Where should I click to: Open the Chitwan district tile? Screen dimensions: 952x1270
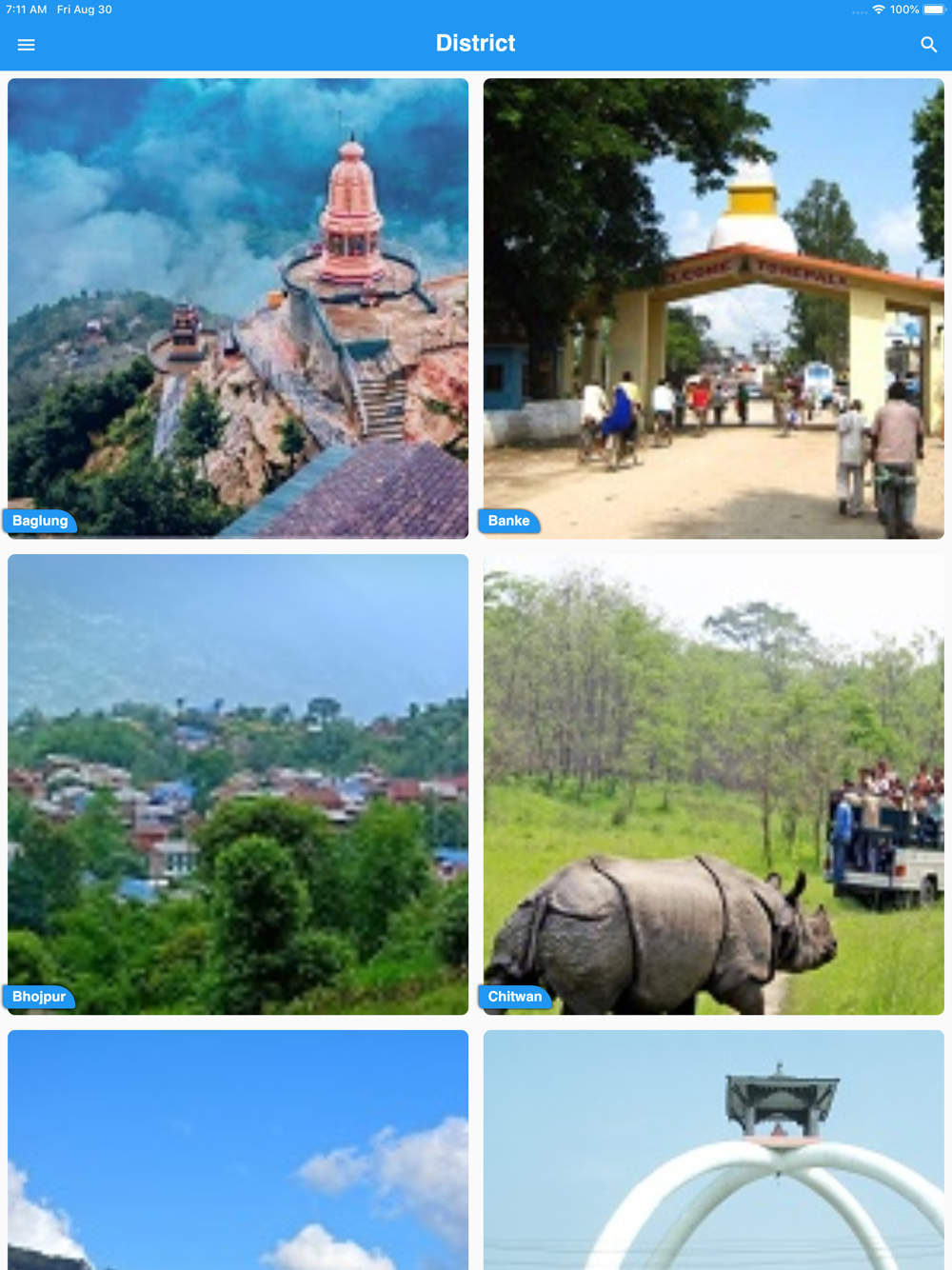(x=713, y=784)
